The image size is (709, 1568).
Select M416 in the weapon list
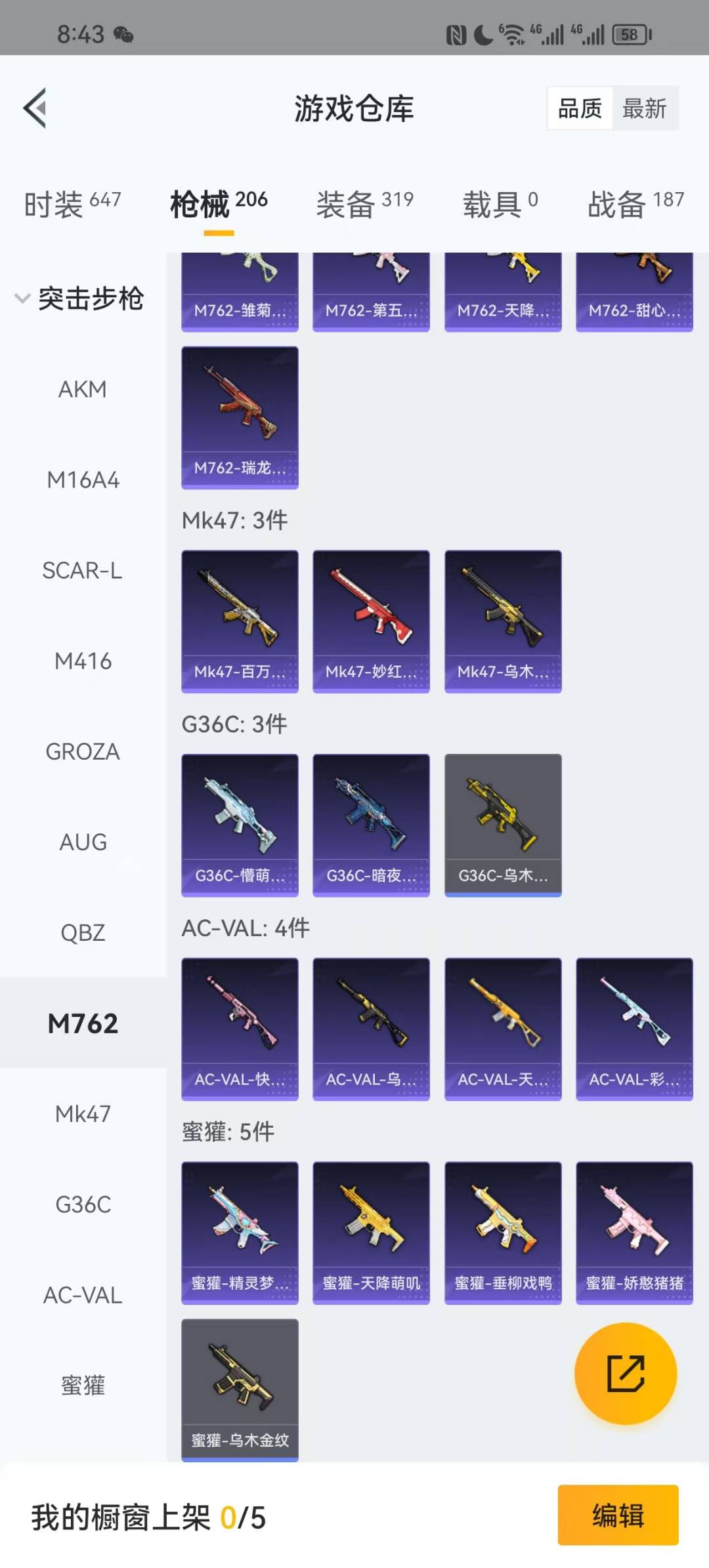83,661
